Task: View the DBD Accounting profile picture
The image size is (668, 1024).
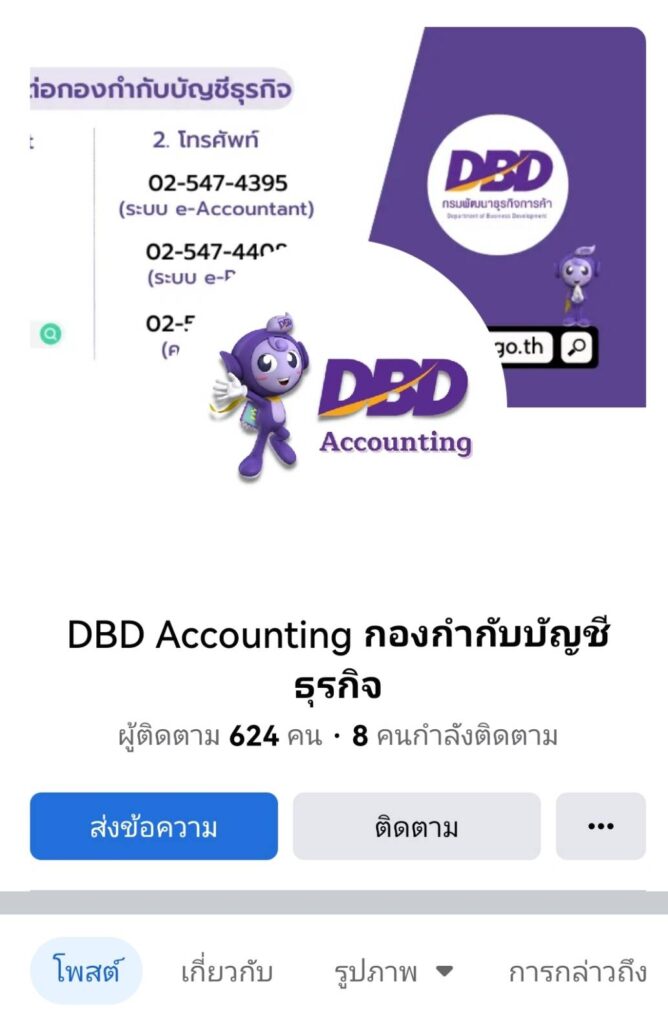Action: pyautogui.click(x=345, y=395)
